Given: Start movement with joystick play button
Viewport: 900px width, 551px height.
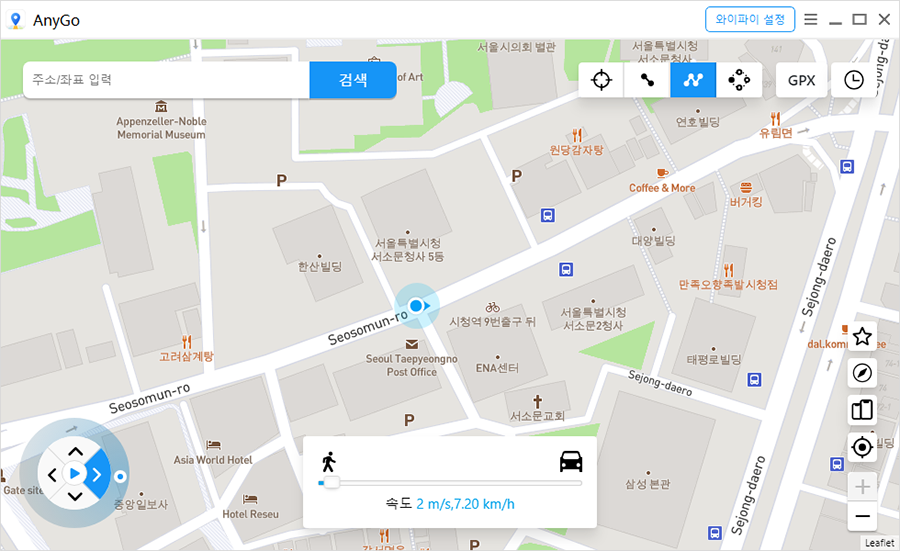Looking at the screenshot, I should point(74,473).
